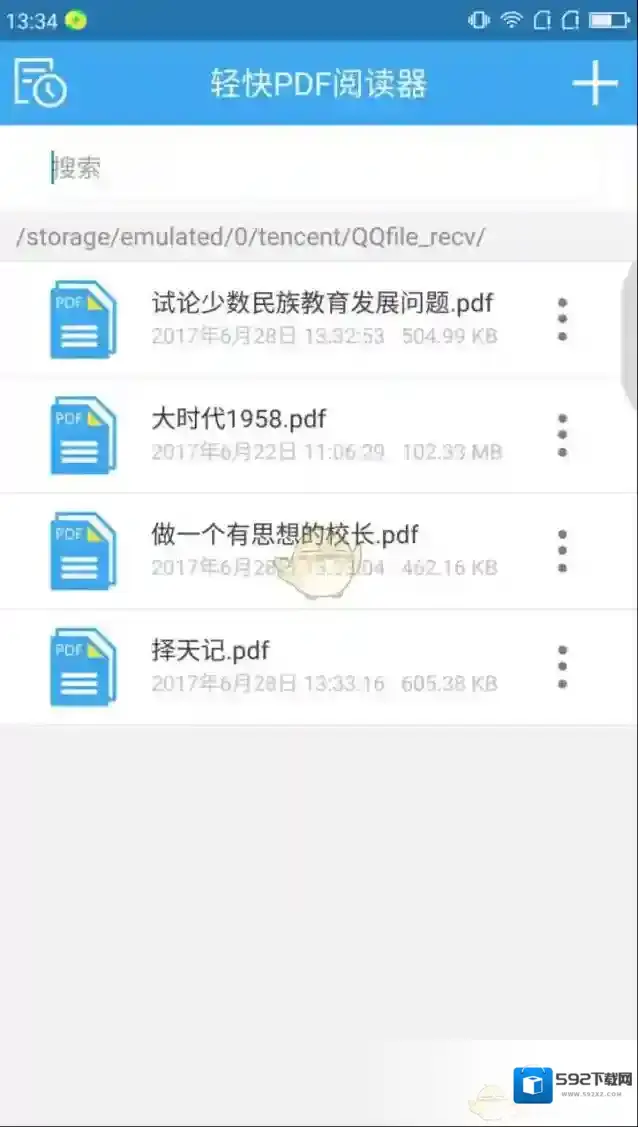The height and width of the screenshot is (1127, 638).
Task: Tap the plus icon to add a file
Action: point(595,83)
